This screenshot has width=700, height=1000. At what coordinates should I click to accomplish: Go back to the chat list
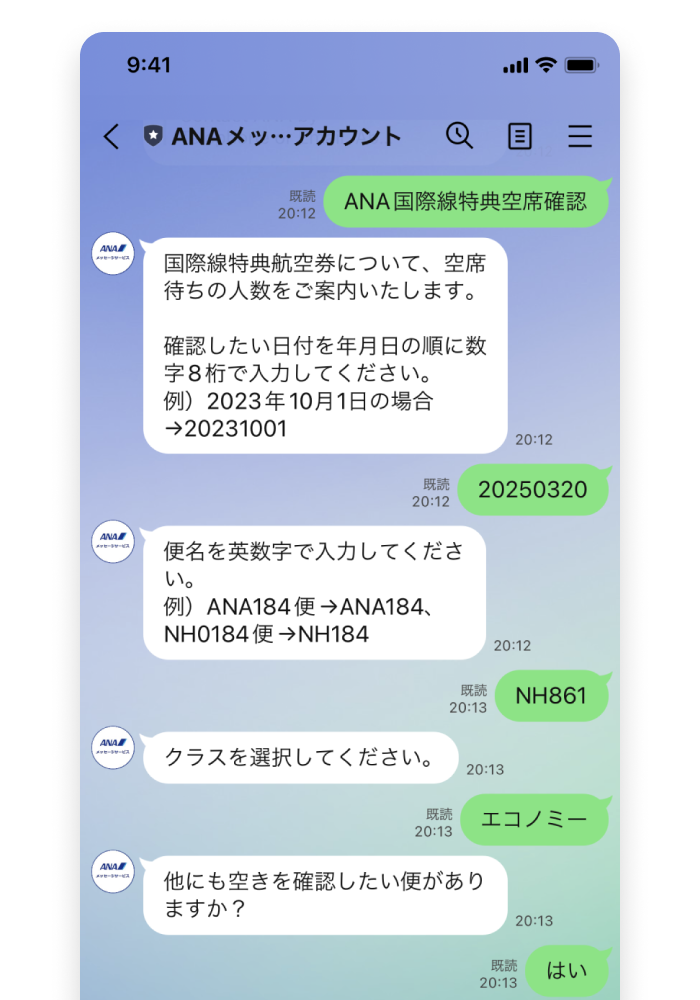[x=111, y=137]
